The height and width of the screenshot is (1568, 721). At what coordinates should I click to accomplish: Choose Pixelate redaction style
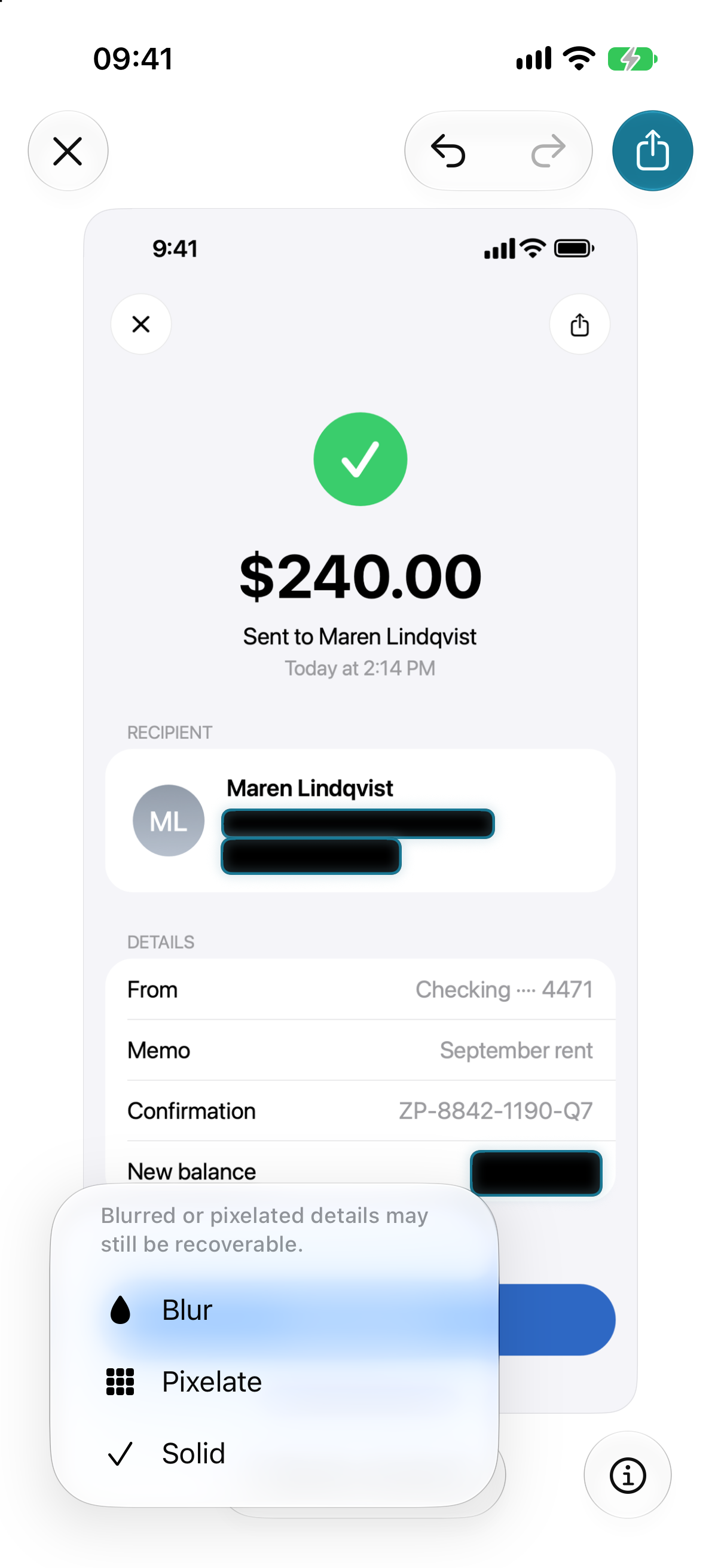click(x=274, y=1382)
